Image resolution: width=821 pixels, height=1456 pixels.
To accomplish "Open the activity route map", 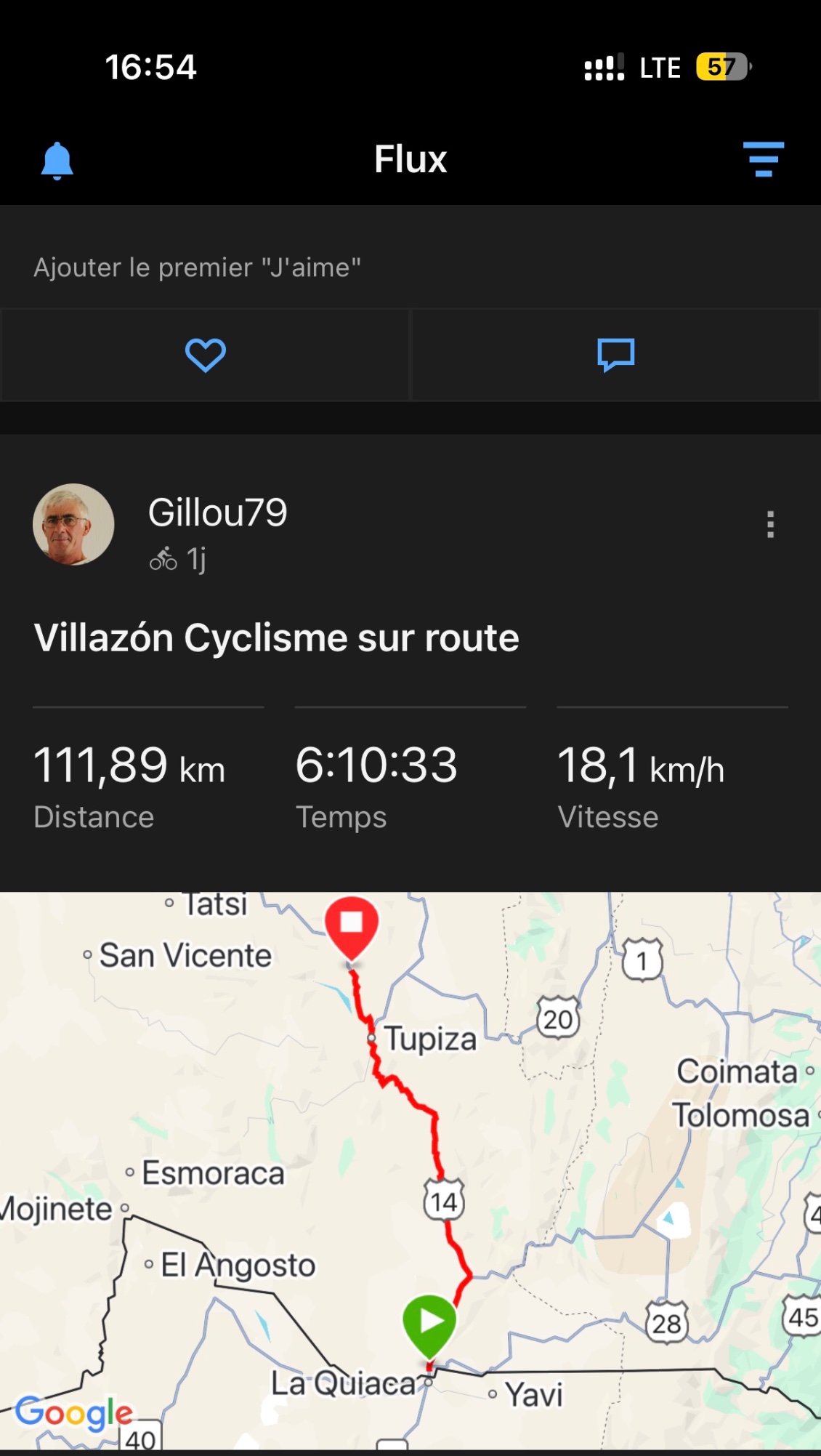I will tap(410, 1170).
